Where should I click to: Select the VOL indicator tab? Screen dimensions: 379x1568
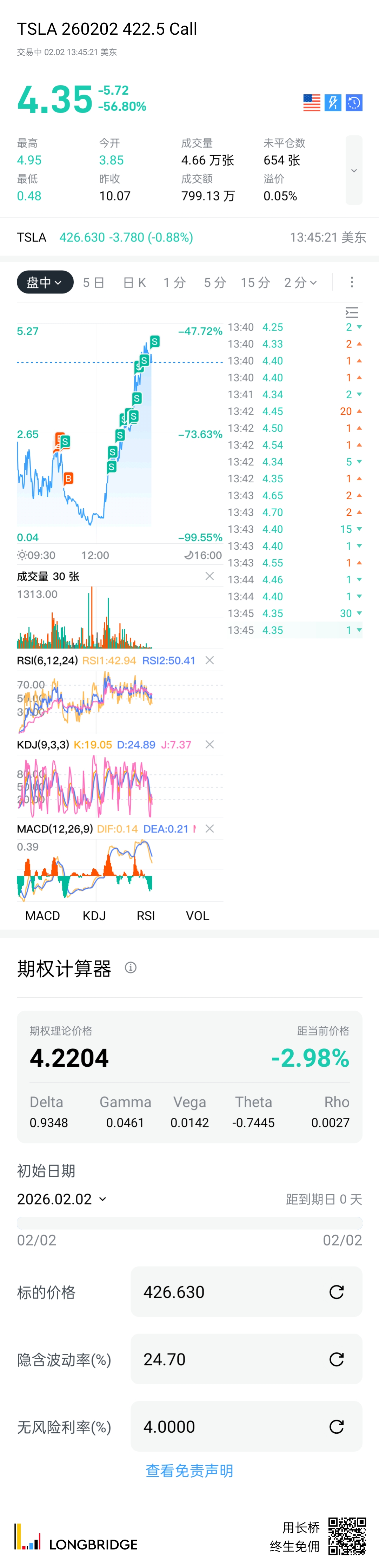click(x=198, y=916)
